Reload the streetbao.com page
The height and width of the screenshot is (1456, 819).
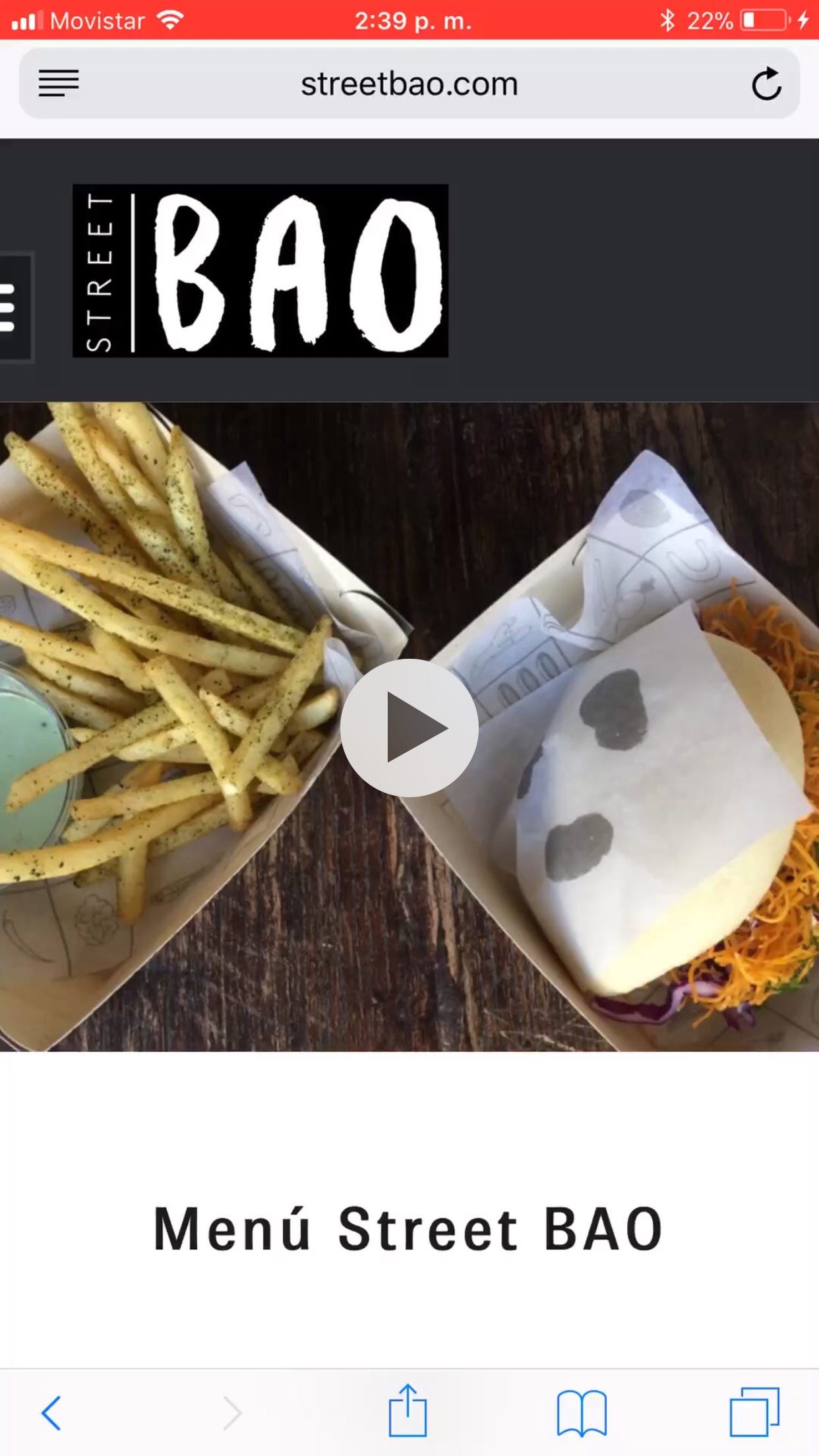[x=766, y=84]
